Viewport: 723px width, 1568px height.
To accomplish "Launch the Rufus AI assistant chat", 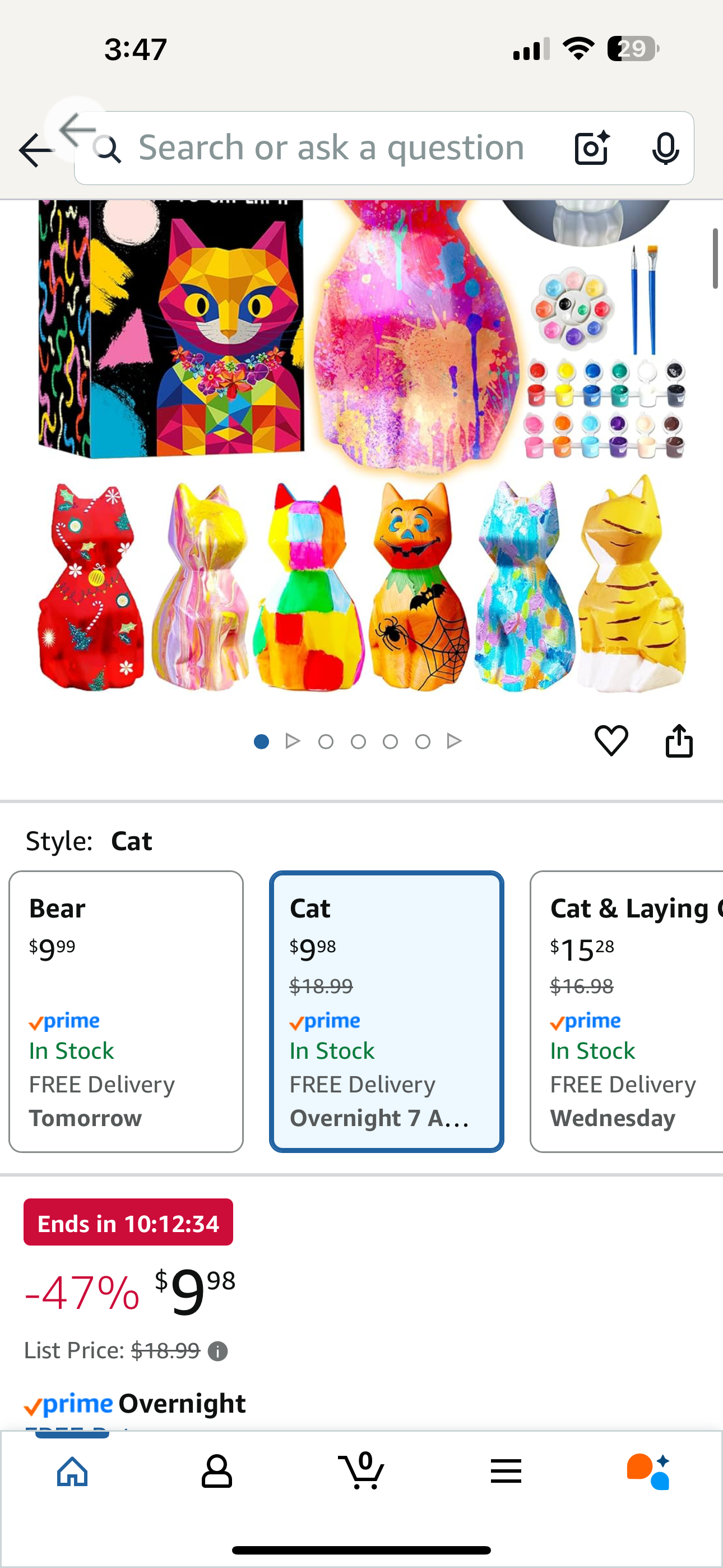I will (x=649, y=1472).
